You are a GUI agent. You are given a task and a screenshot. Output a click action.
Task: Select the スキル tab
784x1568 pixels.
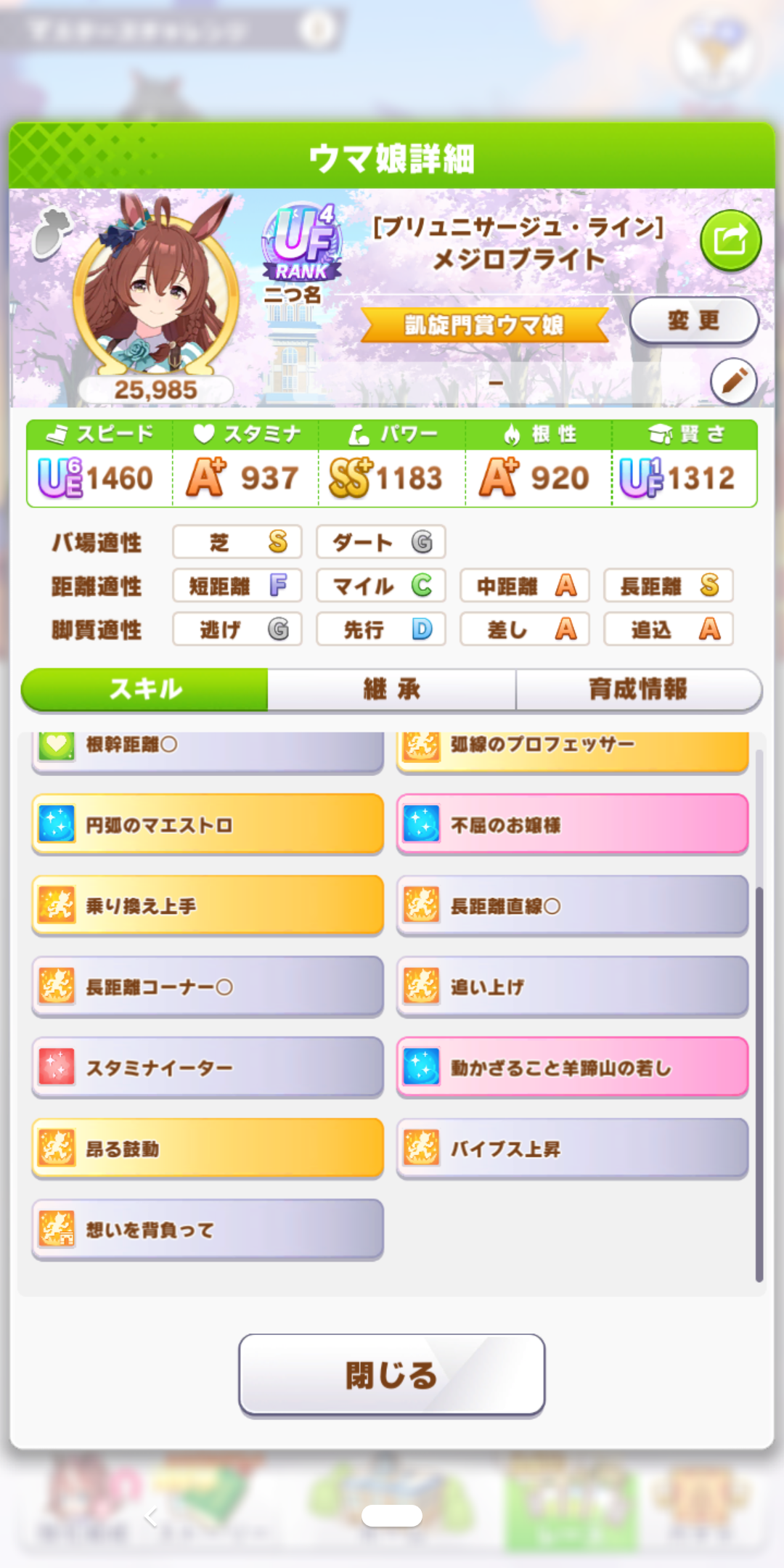145,689
